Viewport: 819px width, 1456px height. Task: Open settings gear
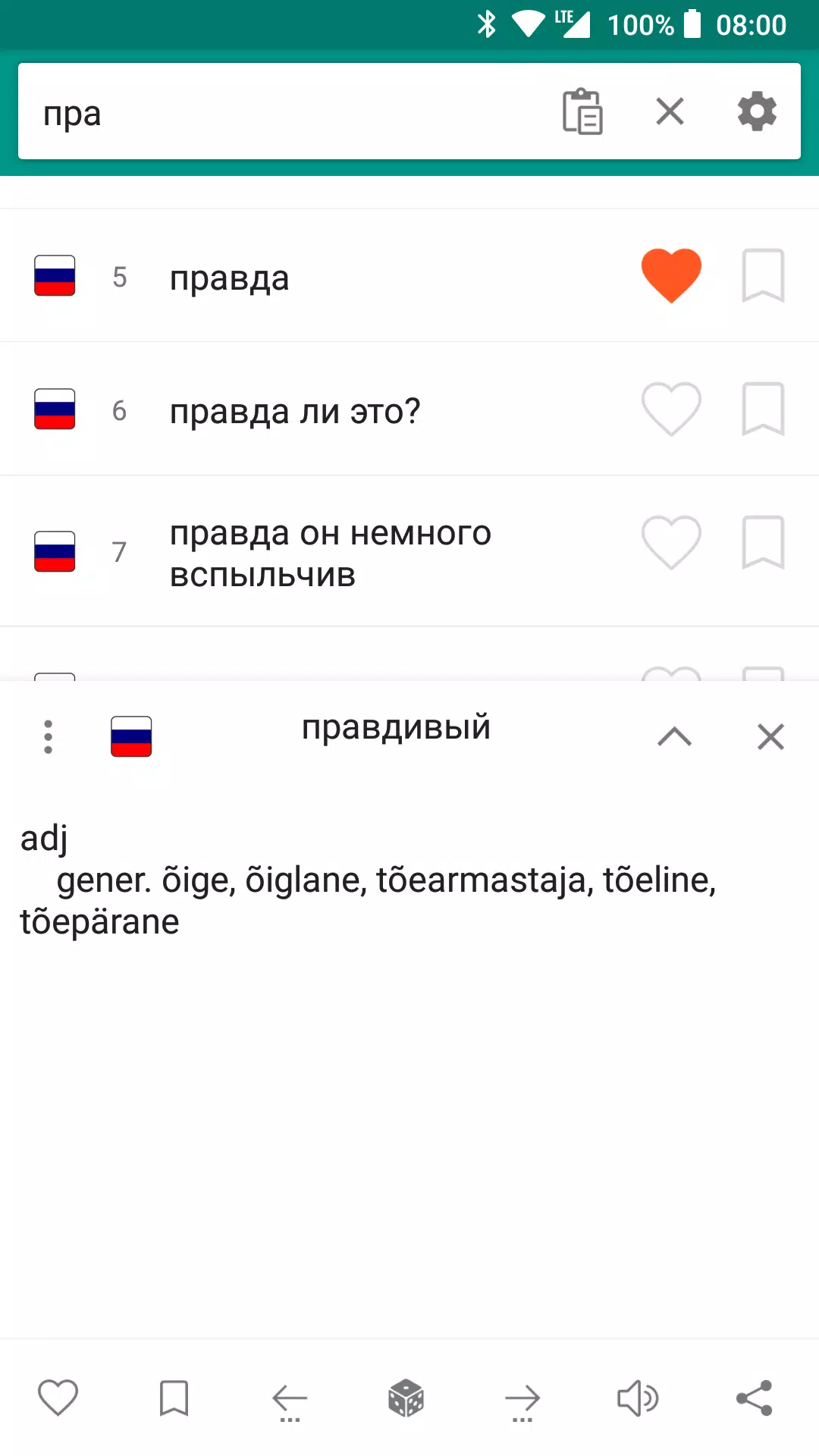757,111
